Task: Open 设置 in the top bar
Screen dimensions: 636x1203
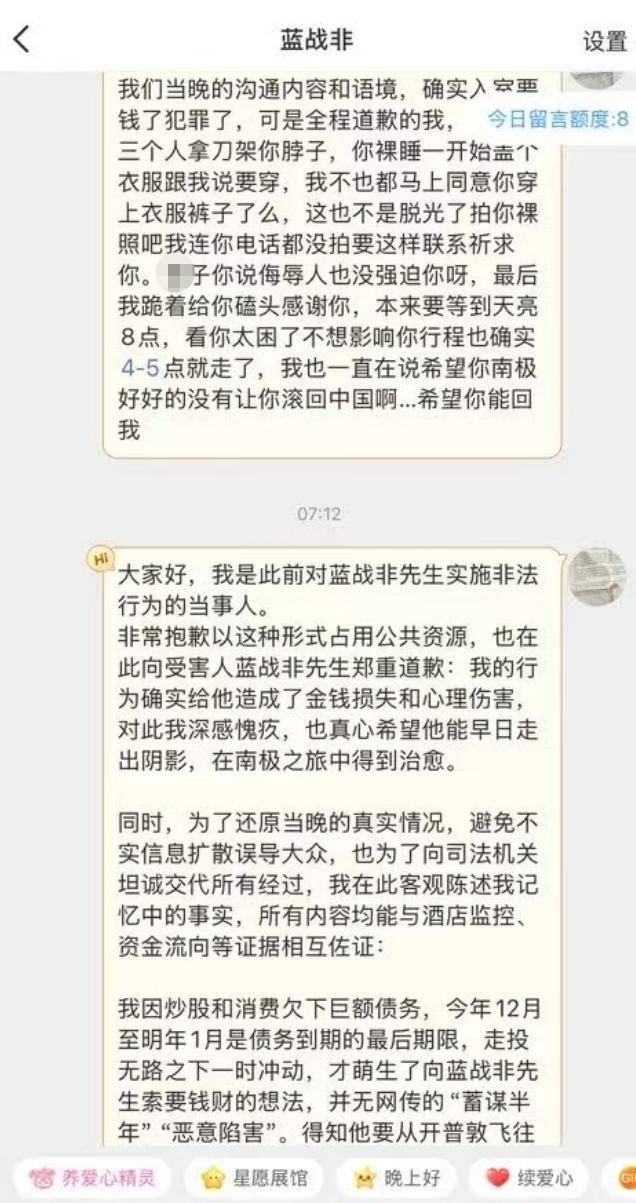Action: pyautogui.click(x=604, y=41)
